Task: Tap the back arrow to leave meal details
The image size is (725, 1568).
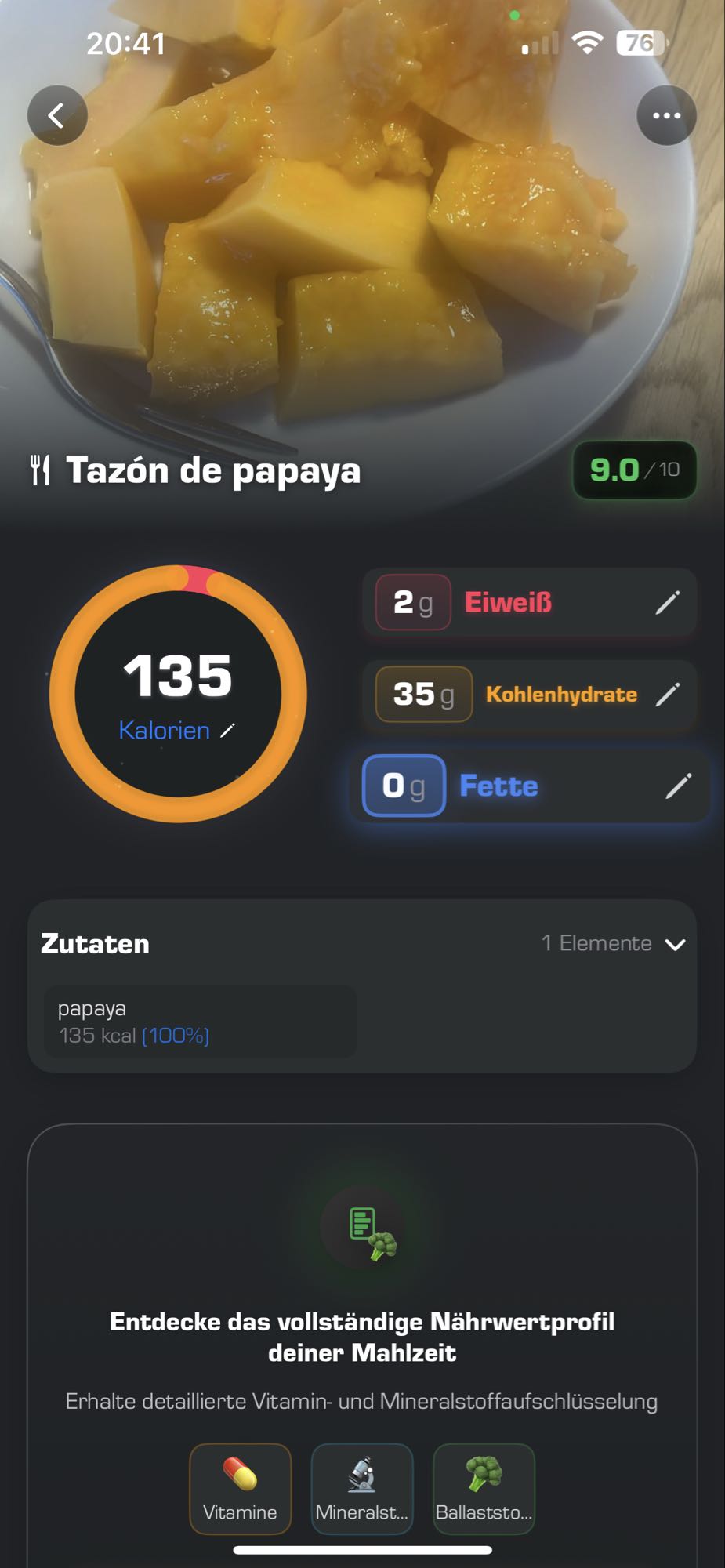Action: click(56, 114)
